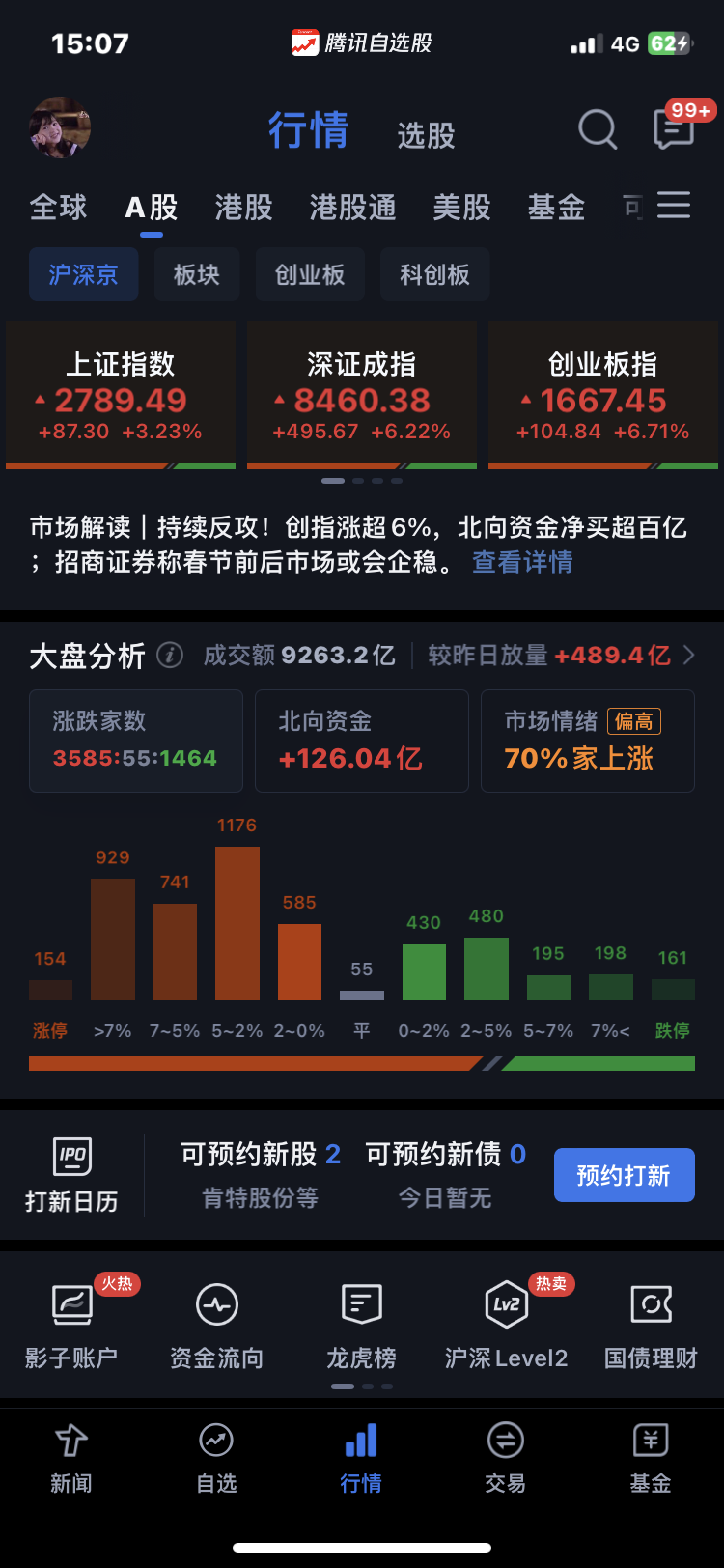This screenshot has height=1568, width=724.
Task: Show the 大盘分析 info tooltip icon
Action: 170,656
